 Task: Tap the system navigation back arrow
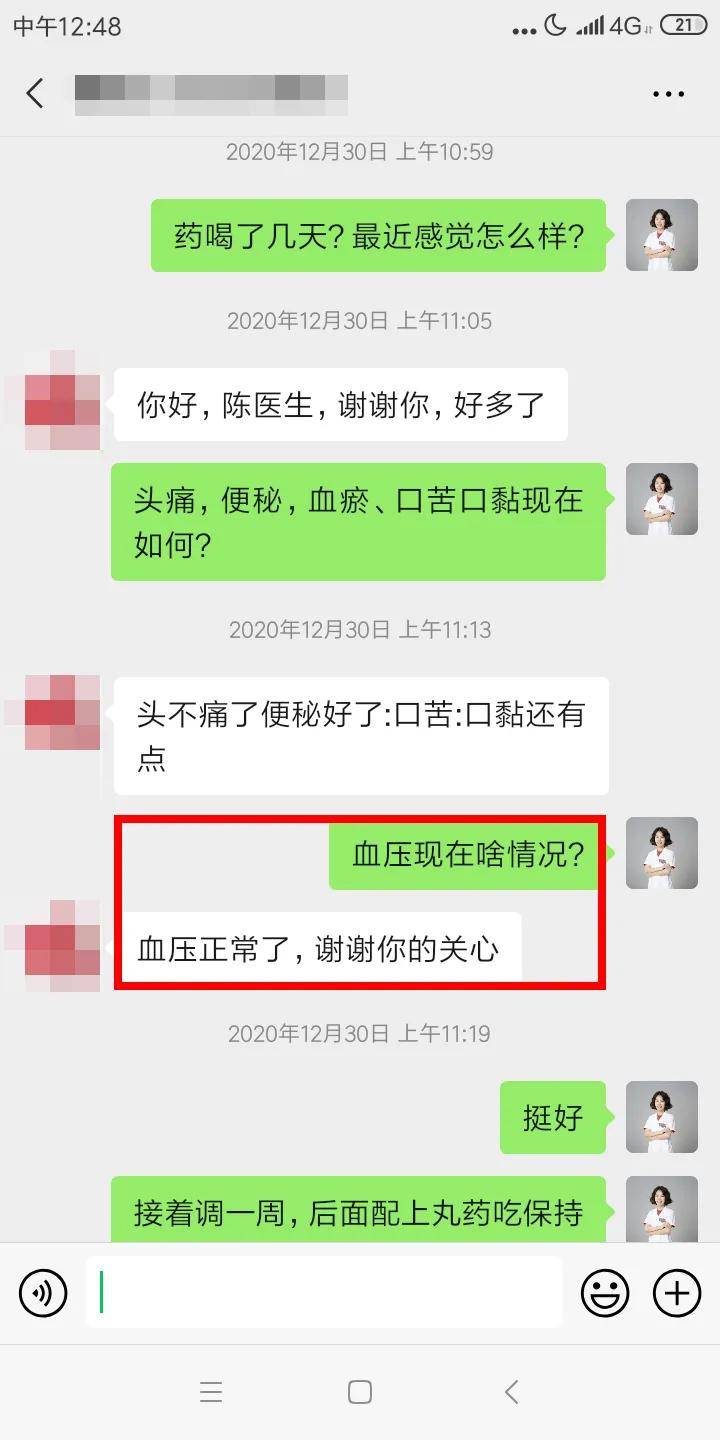click(511, 1392)
